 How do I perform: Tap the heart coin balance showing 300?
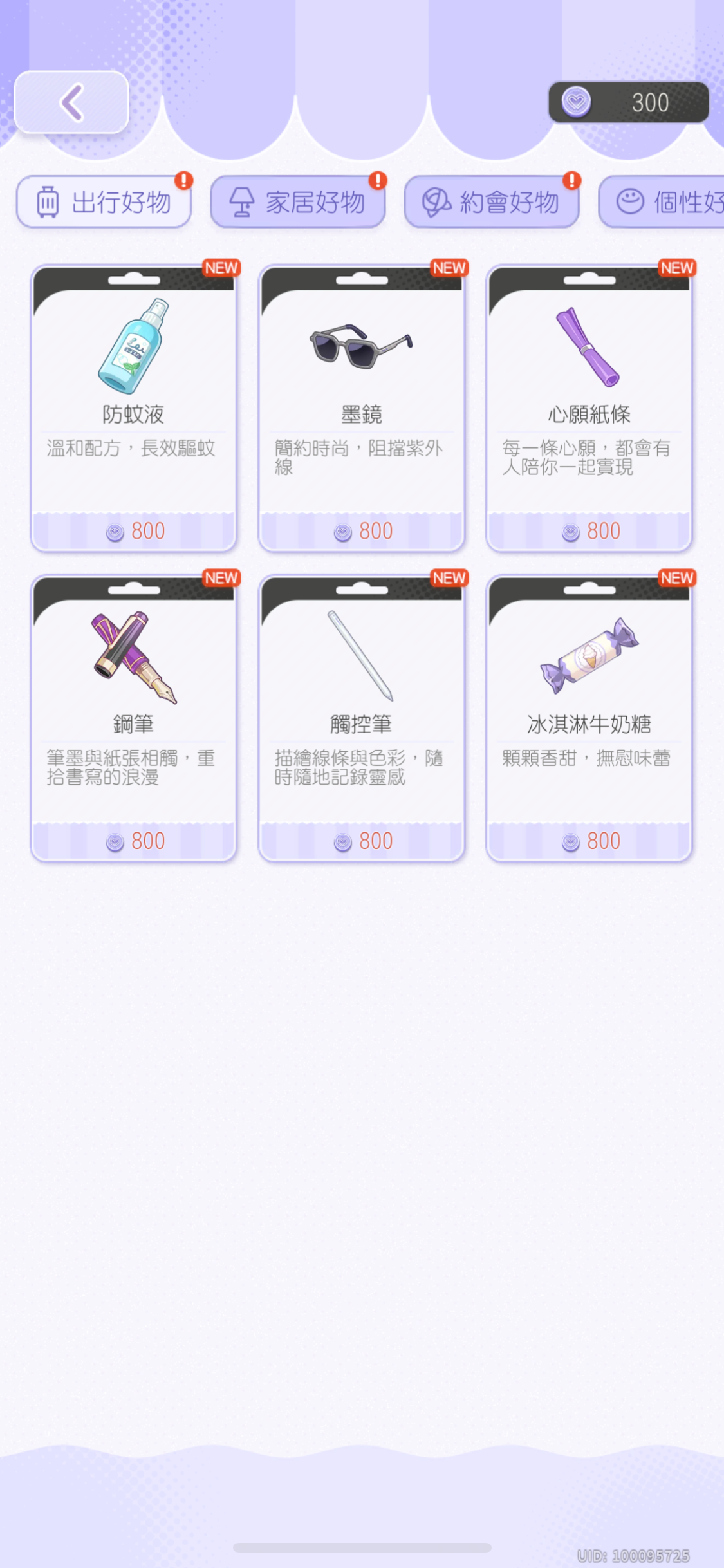point(628,102)
